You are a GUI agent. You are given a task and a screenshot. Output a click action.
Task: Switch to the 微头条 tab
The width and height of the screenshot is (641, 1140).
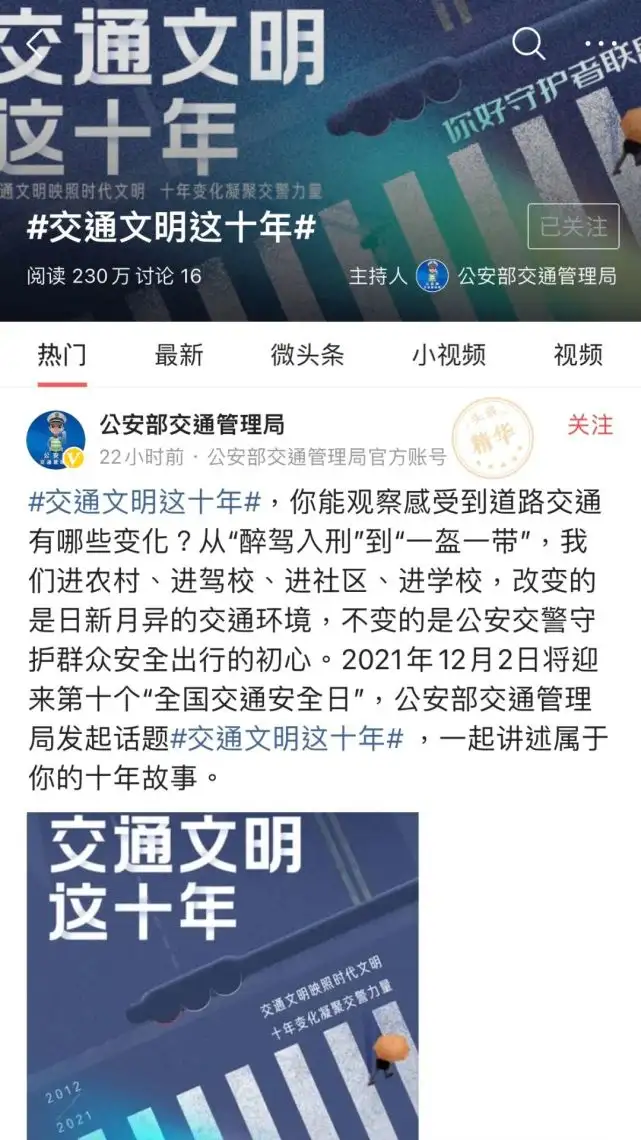(307, 355)
